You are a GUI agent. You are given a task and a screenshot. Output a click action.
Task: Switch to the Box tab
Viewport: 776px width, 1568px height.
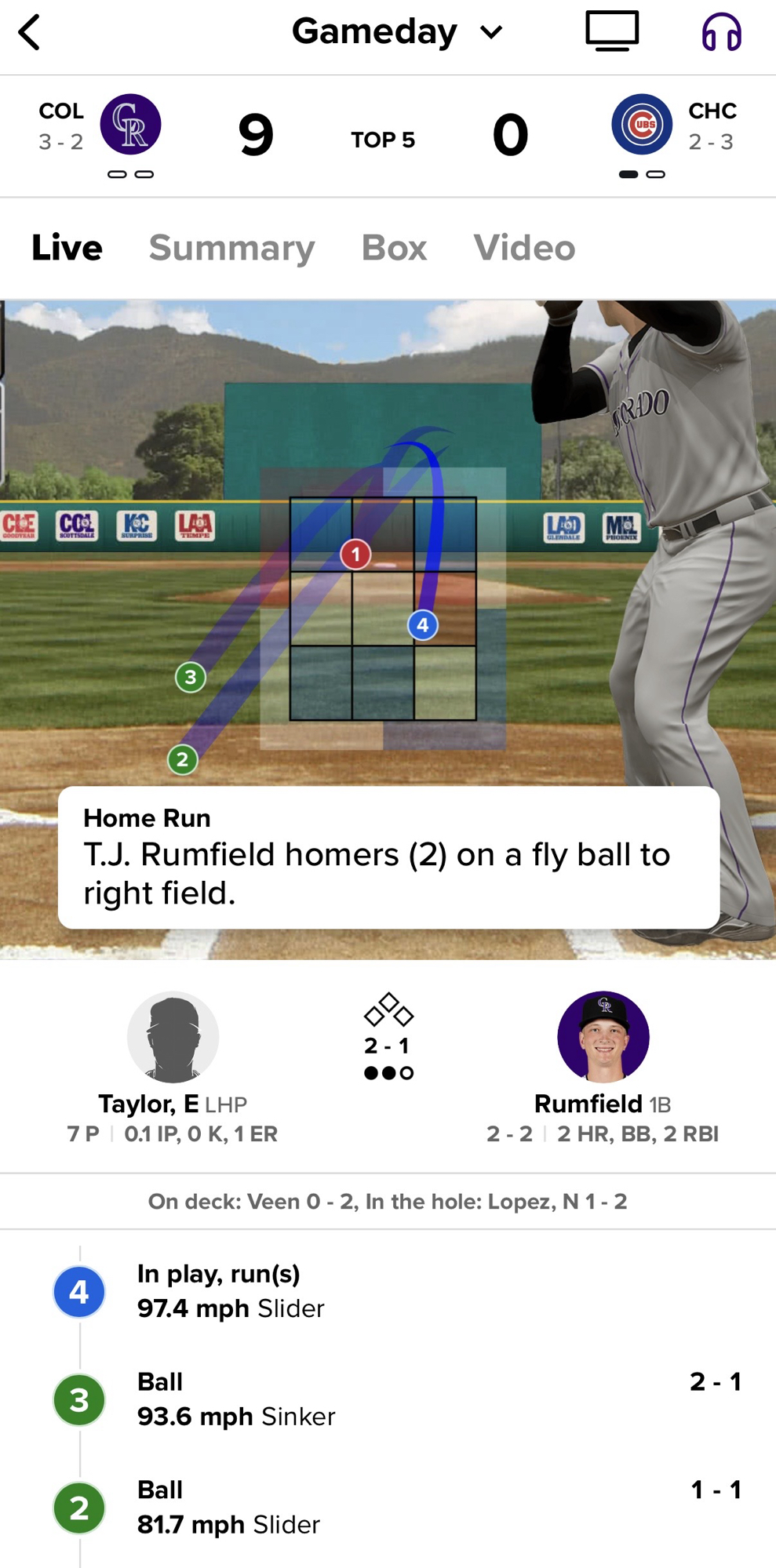[x=394, y=248]
